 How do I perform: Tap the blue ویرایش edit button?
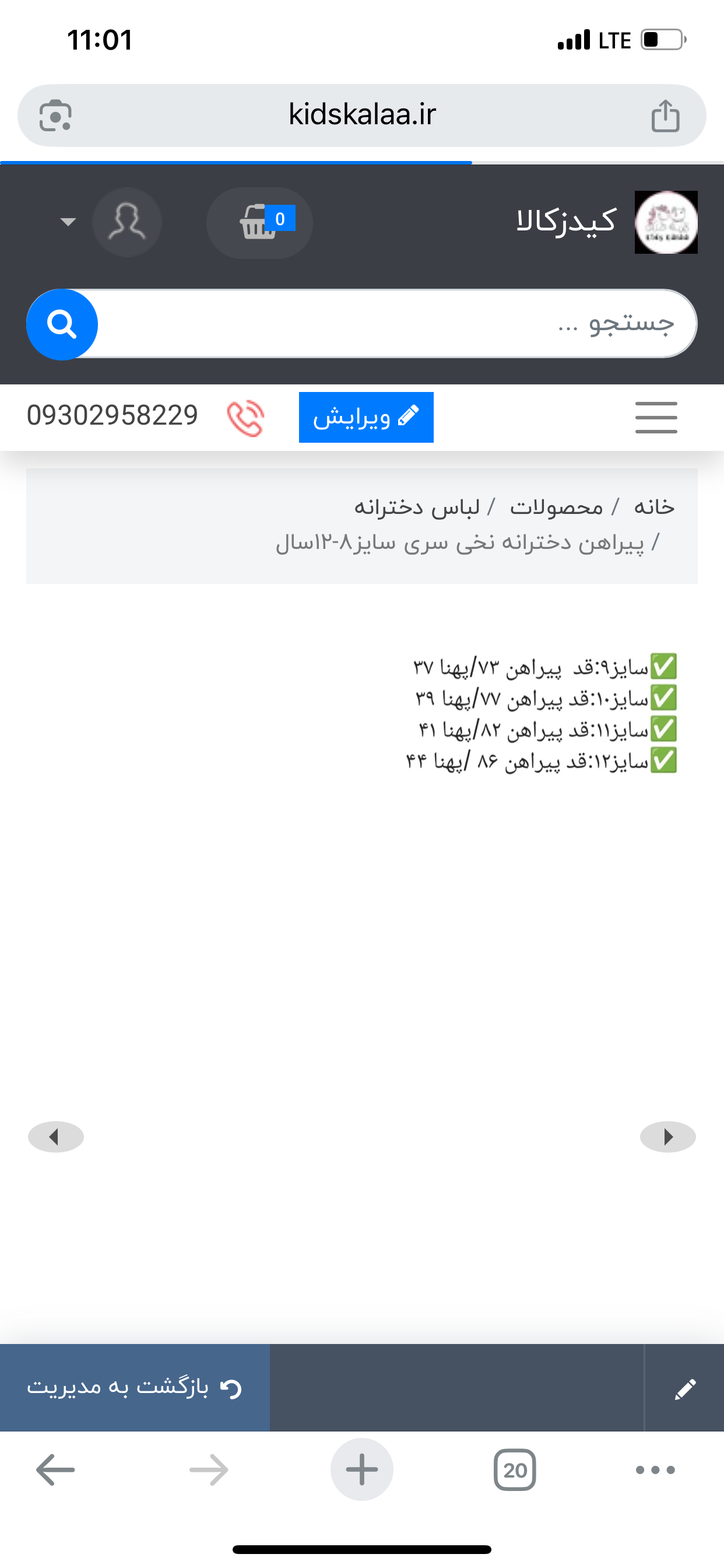(365, 418)
